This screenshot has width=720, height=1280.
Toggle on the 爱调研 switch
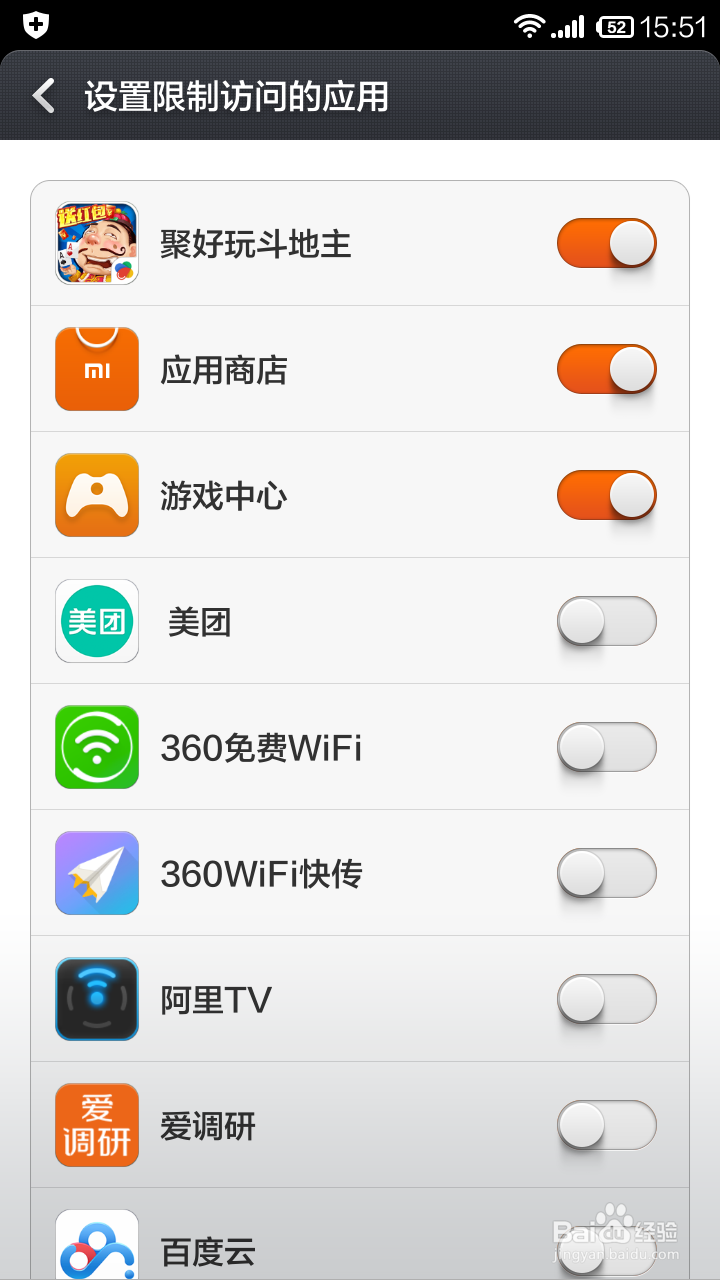coord(606,1125)
